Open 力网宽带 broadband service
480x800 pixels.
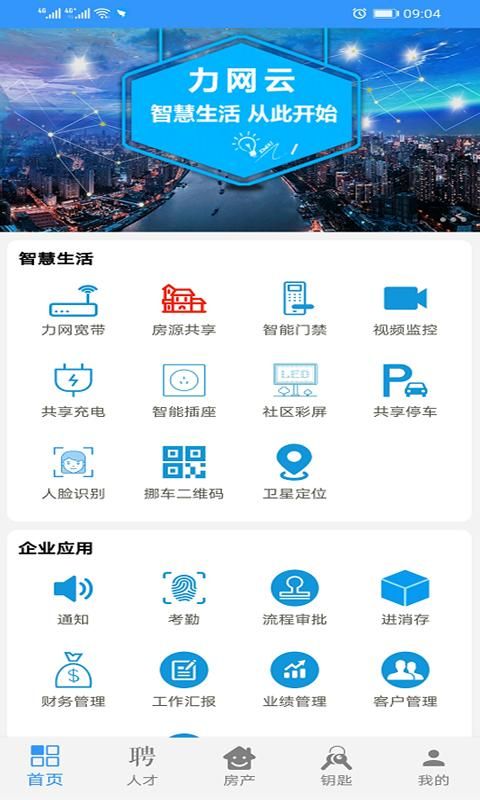coord(73,310)
